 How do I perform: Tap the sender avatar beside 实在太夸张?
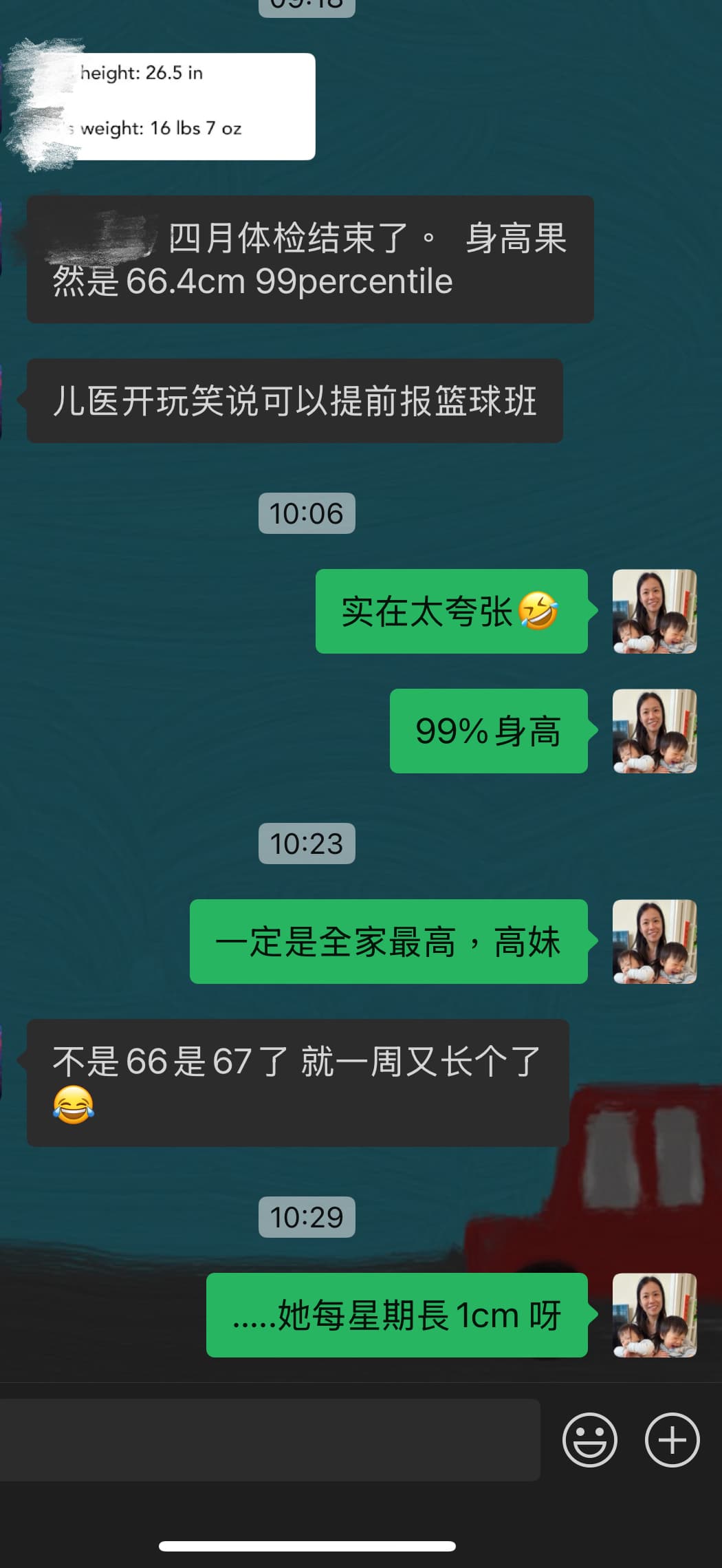(655, 611)
